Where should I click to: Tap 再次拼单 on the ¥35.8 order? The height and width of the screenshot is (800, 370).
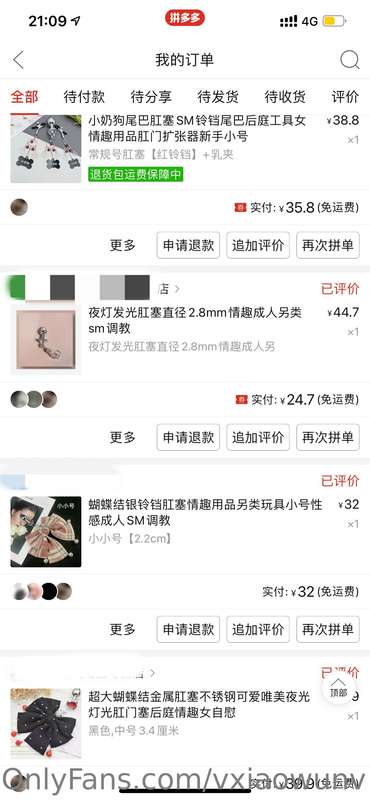tap(328, 245)
